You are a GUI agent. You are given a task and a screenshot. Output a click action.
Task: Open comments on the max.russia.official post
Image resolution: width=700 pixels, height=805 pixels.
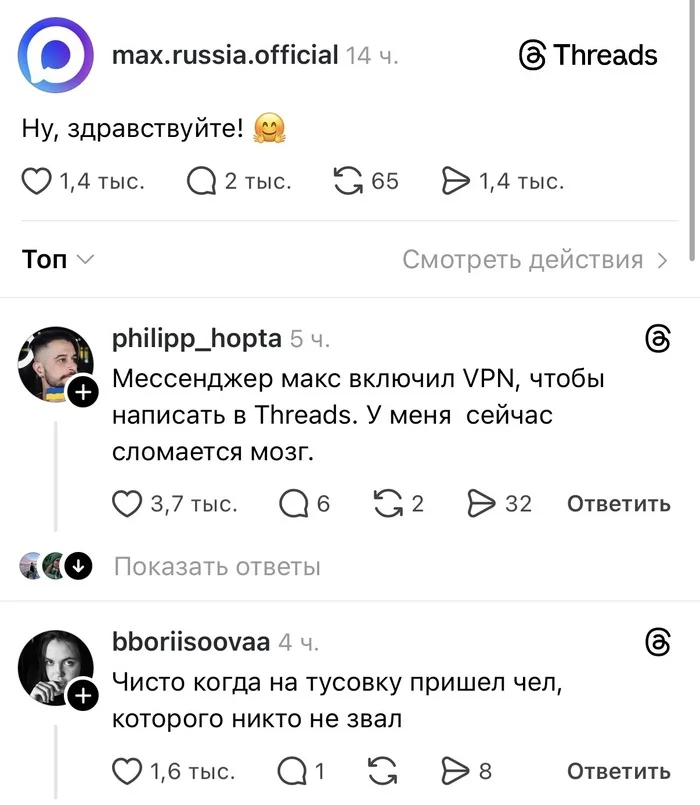pos(201,181)
